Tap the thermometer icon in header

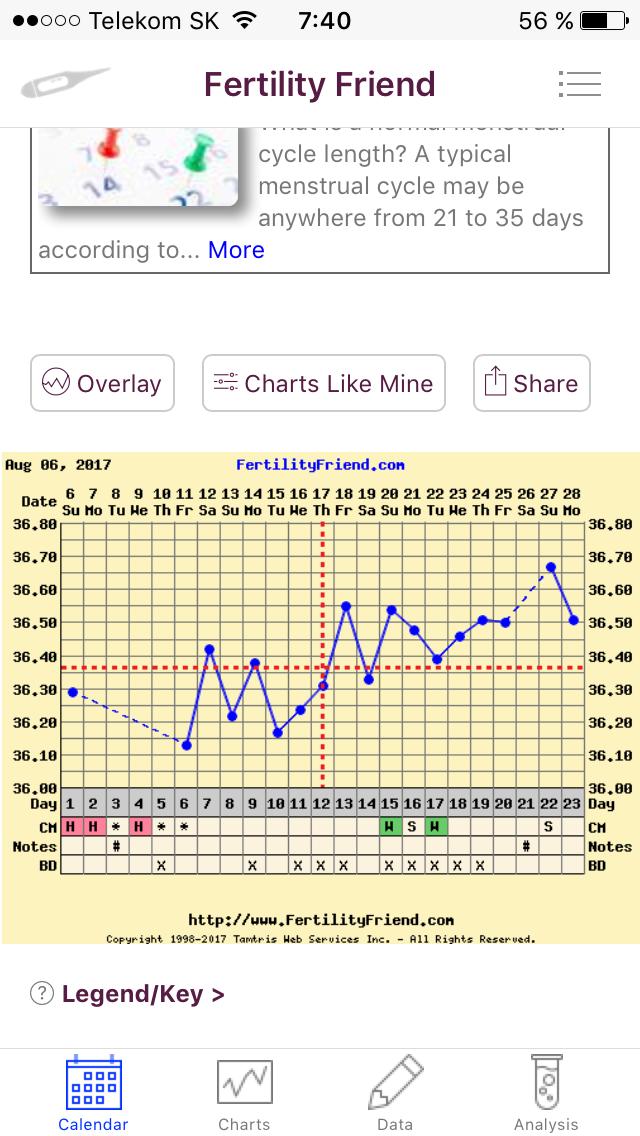[x=64, y=83]
